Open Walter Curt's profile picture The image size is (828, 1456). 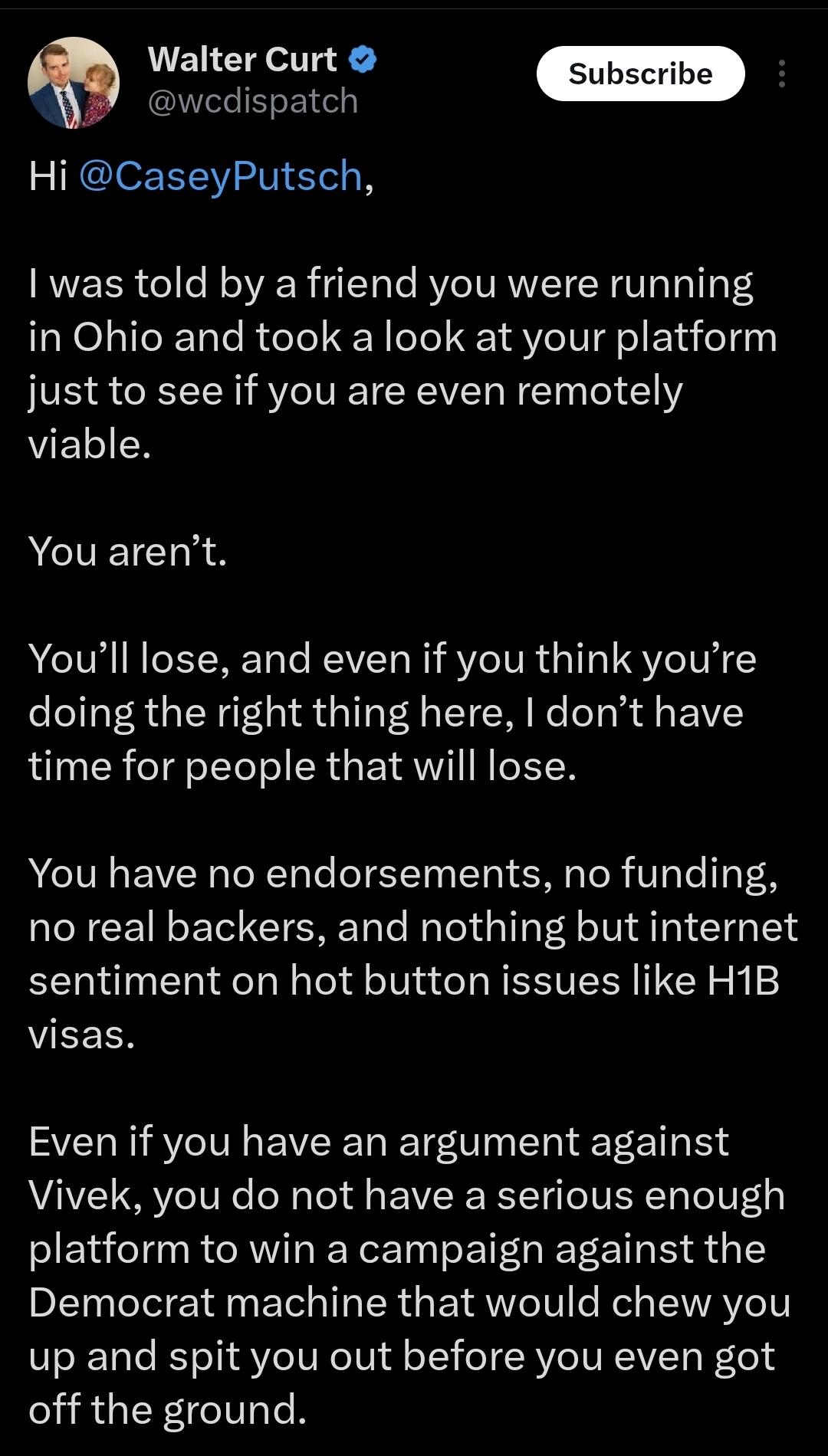pos(74,83)
